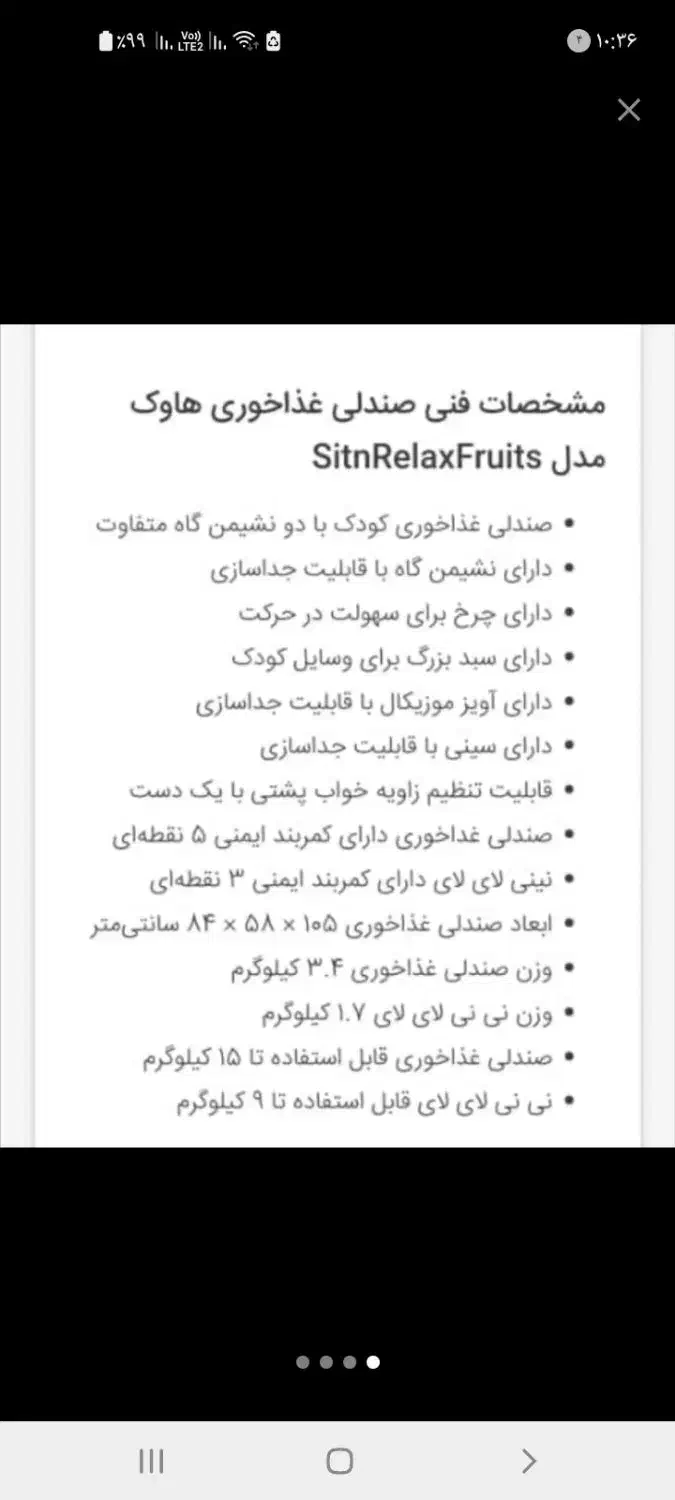The height and width of the screenshot is (1500, 675).
Task: Jump to the first page indicator dot
Action: 303,1362
